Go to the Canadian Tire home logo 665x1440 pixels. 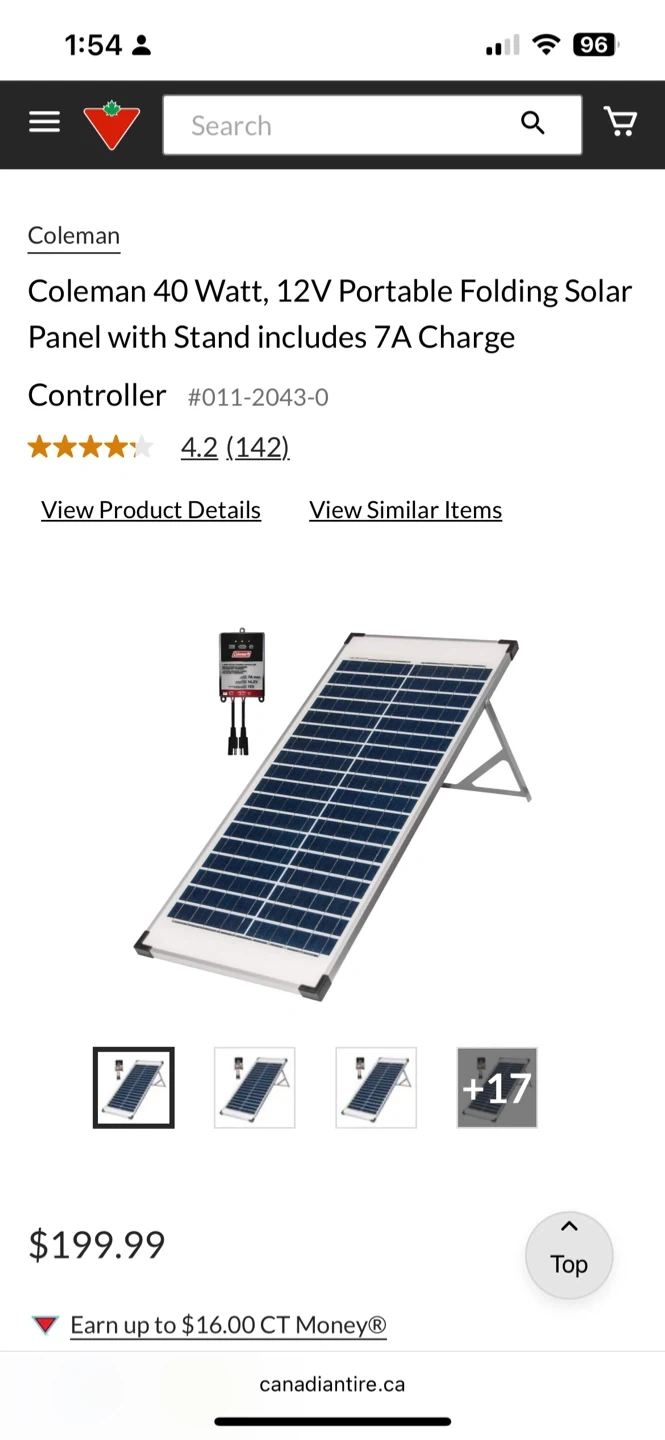coord(111,125)
